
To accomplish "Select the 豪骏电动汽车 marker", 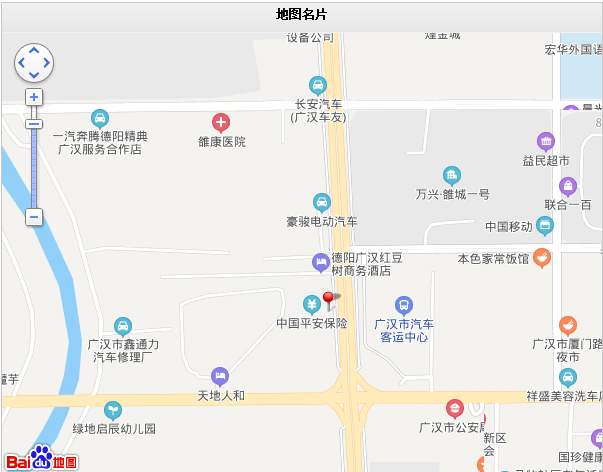I will pyautogui.click(x=321, y=202).
